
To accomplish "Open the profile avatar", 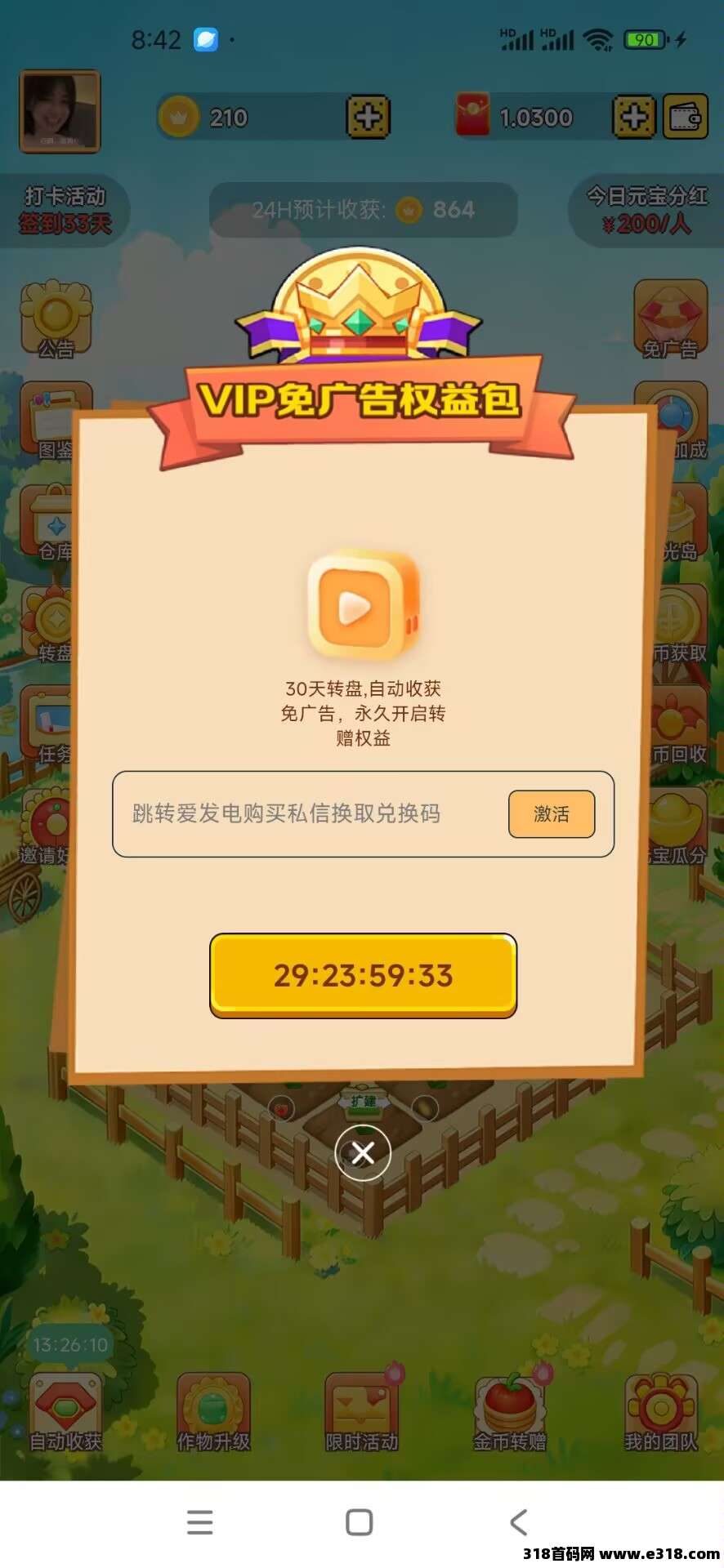I will pos(60,112).
